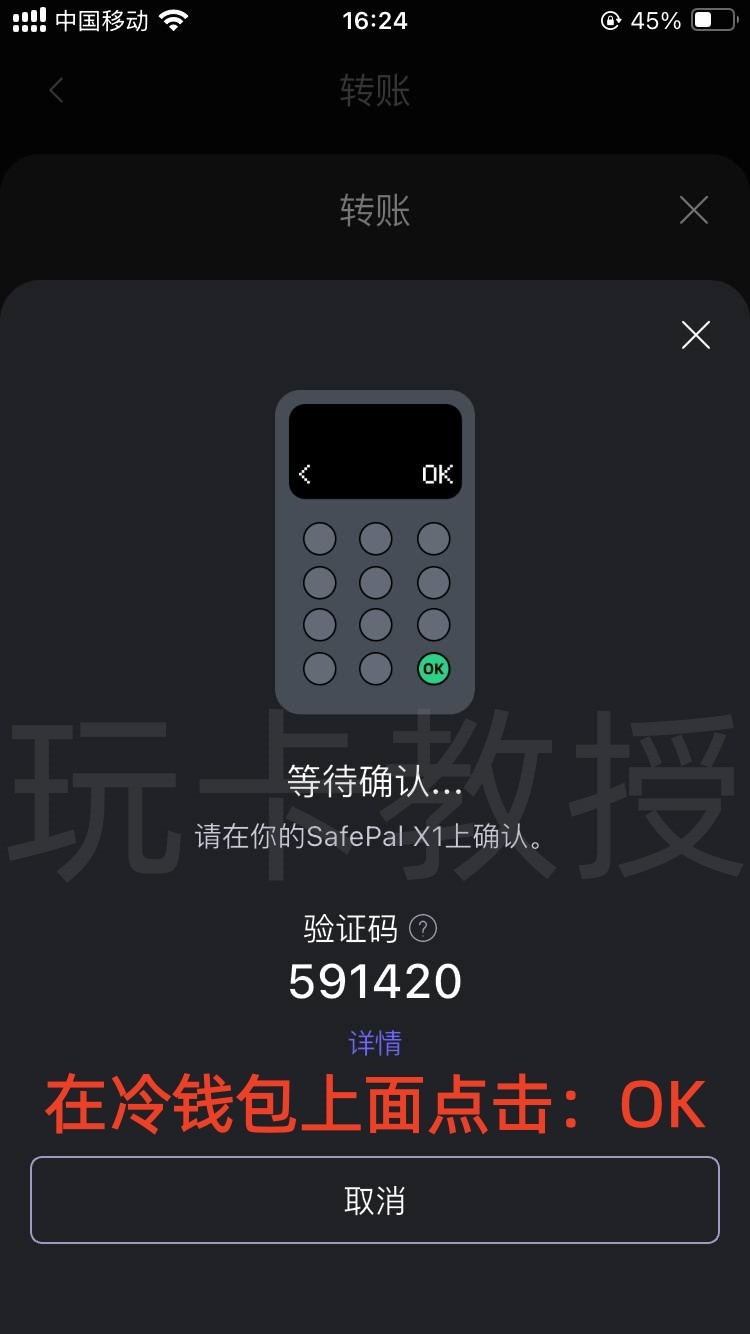Screen dimensions: 750x1334
Task: Open the help icon beside 验证码
Action: point(423,929)
